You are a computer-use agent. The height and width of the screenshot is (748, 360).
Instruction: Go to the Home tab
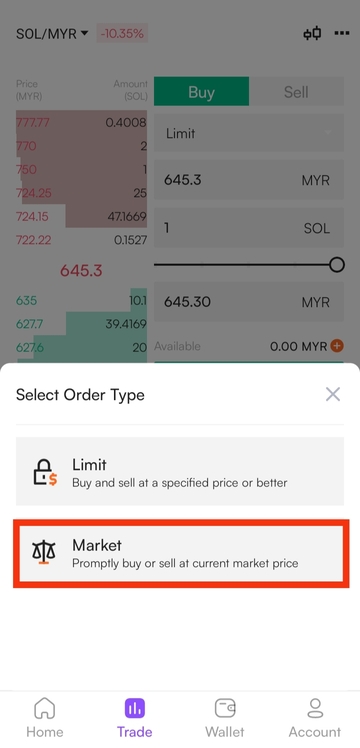point(45,718)
